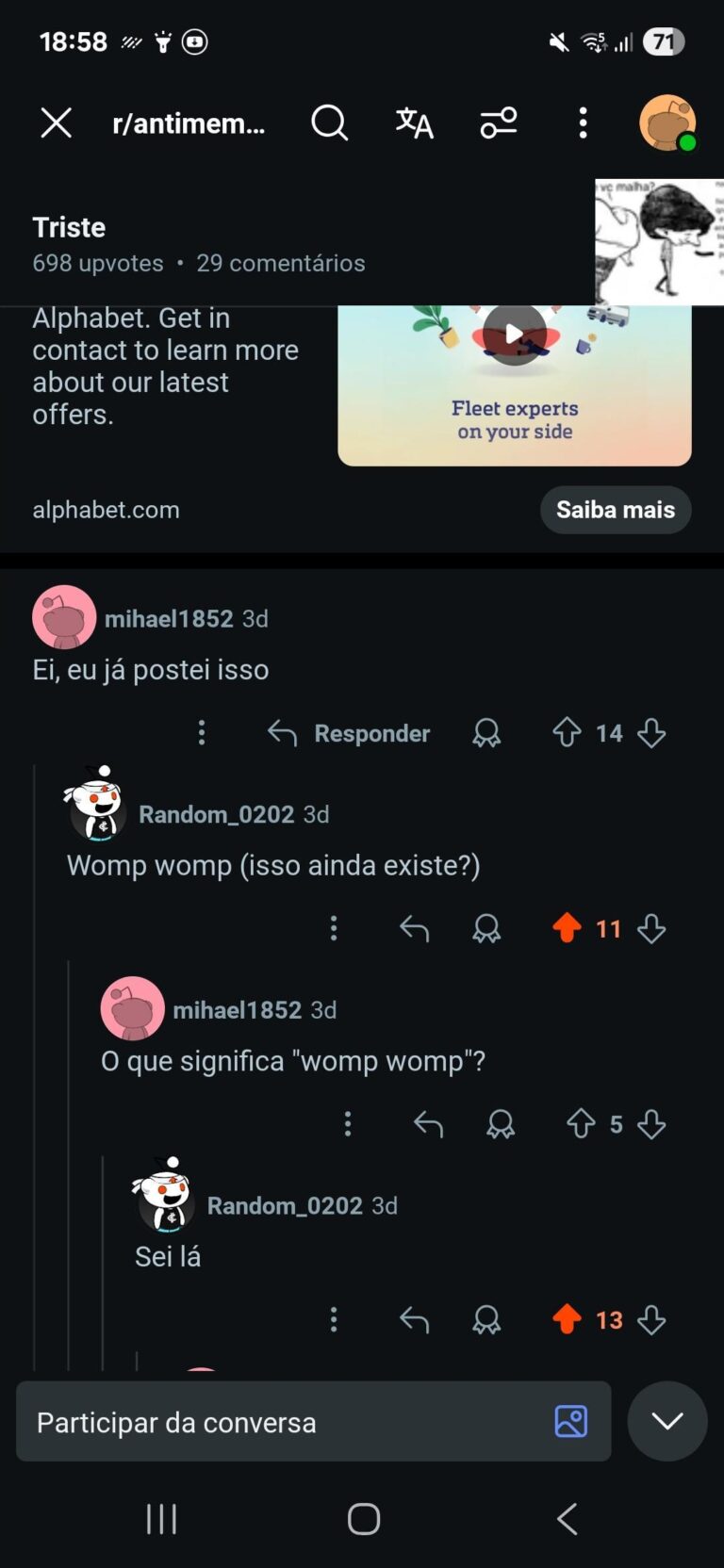Open search in r/antimeme
The image size is (724, 1568).
(329, 123)
